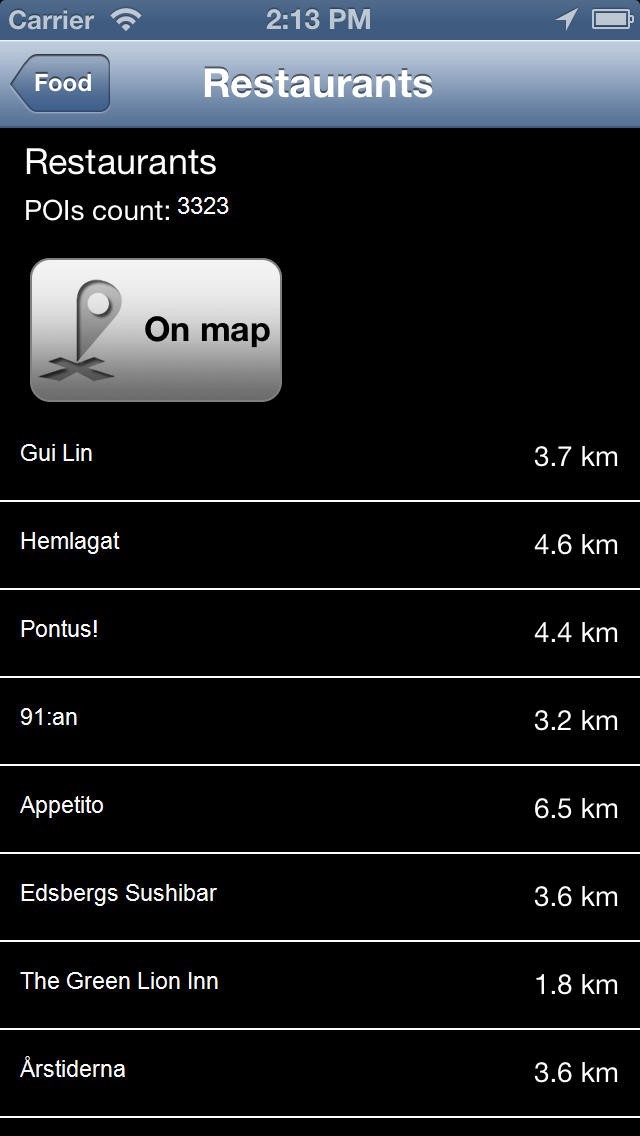Screen dimensions: 640x1136
Task: Select Hemlagat from the list
Action: pos(320,544)
